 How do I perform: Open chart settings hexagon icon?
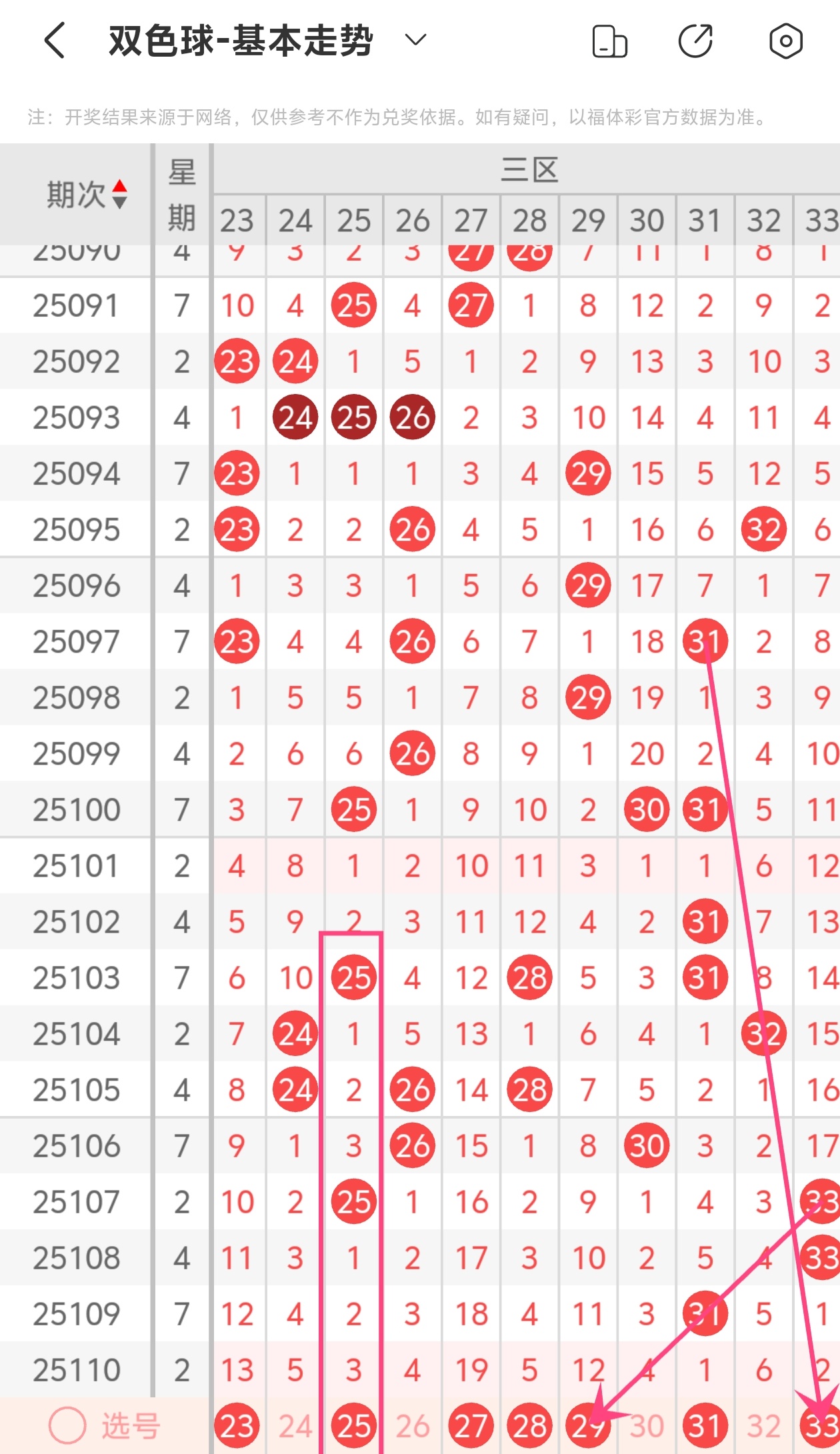pyautogui.click(x=786, y=41)
